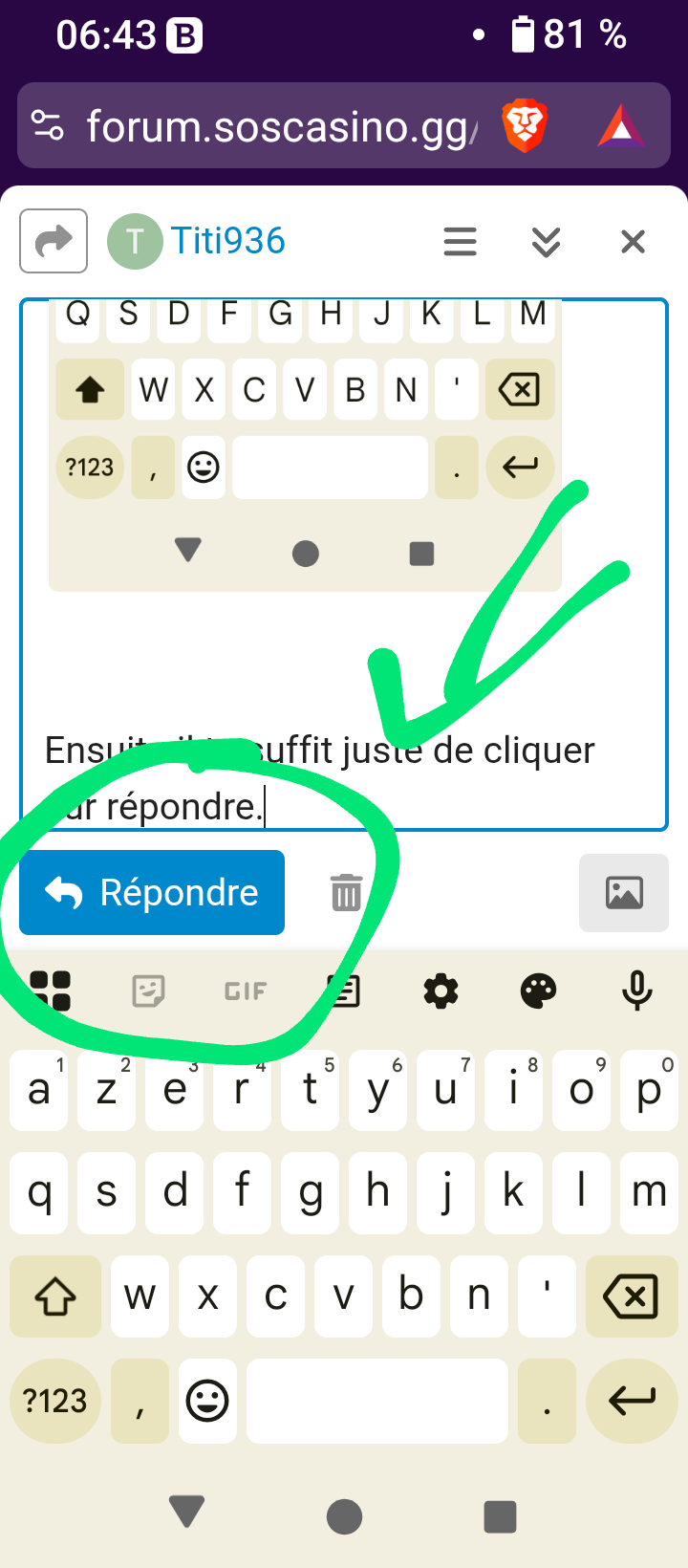Image resolution: width=688 pixels, height=1568 pixels.
Task: Collapse the composer with double chevron
Action: 546,242
